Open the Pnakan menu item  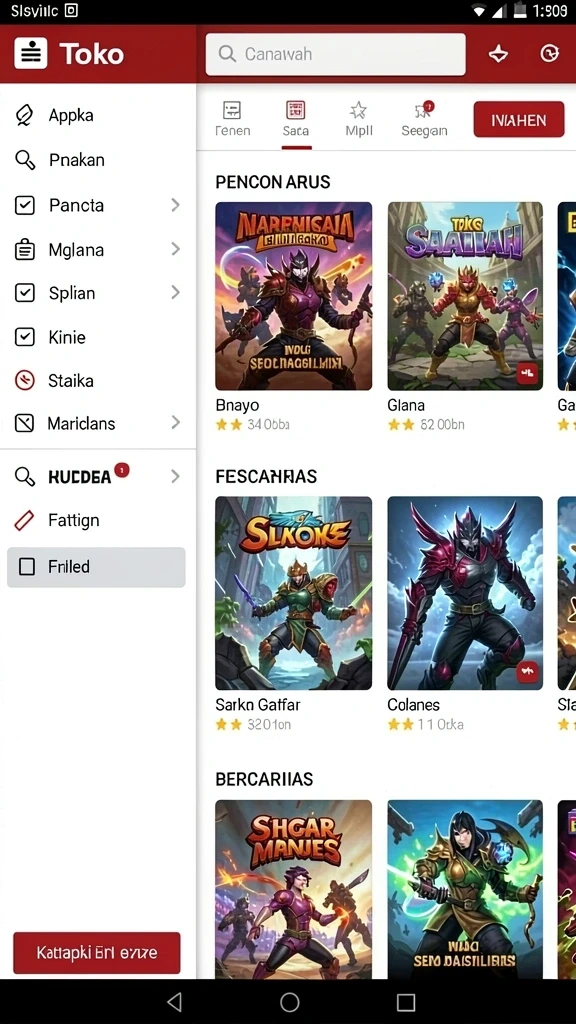[x=98, y=160]
